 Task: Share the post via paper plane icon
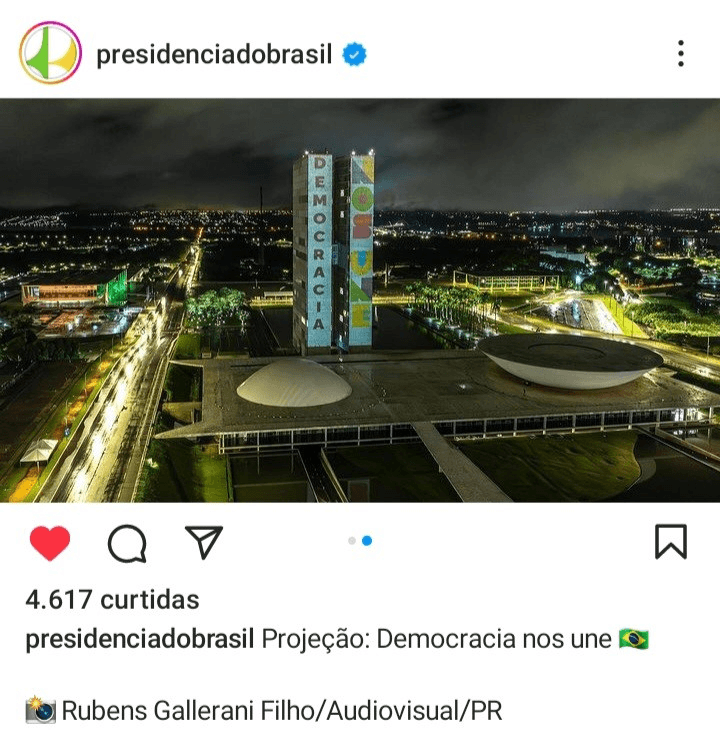point(203,542)
